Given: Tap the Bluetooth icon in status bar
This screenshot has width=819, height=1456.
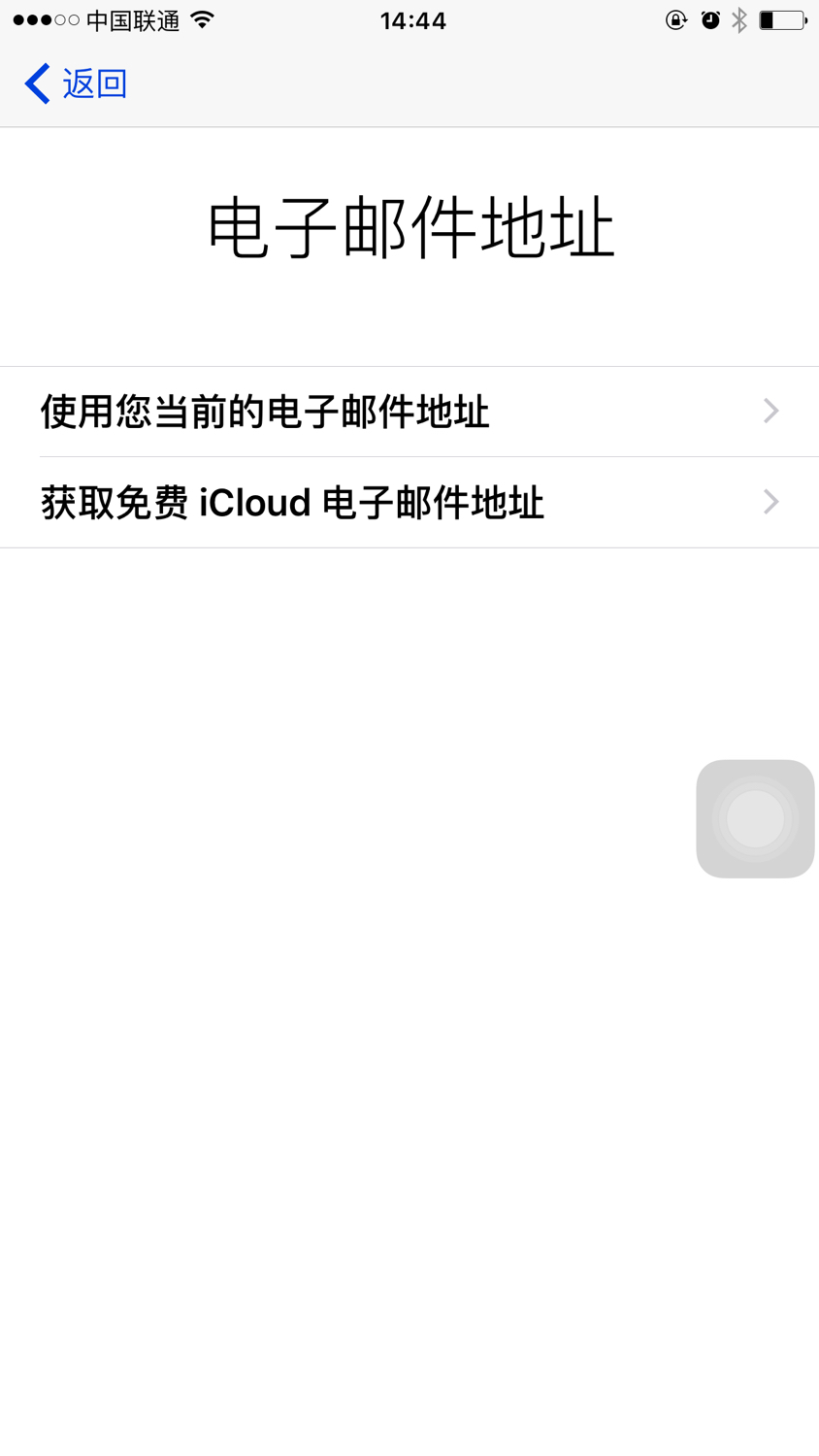Looking at the screenshot, I should click(x=741, y=19).
